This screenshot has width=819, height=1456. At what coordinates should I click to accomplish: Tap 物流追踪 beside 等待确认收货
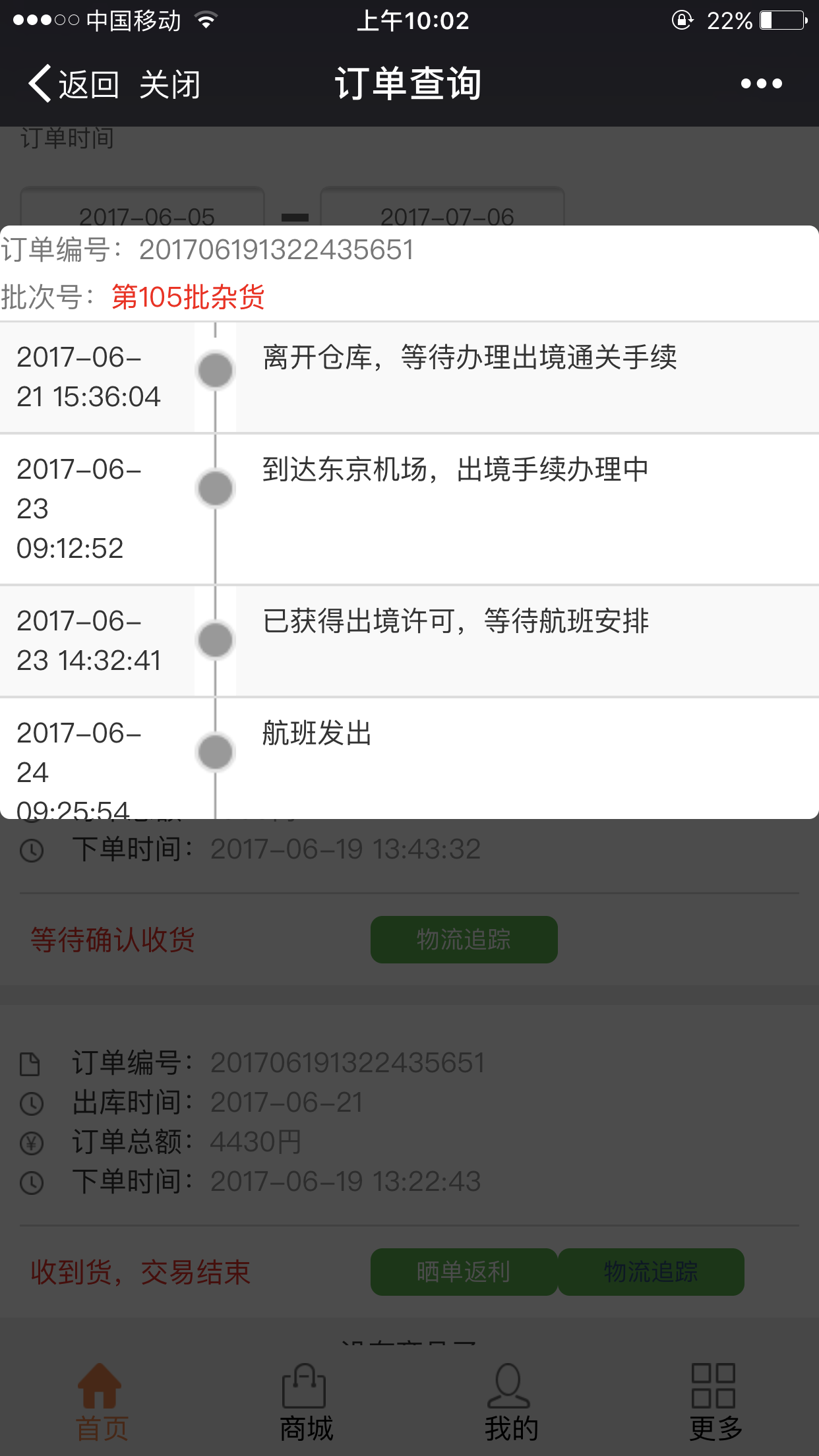click(464, 940)
